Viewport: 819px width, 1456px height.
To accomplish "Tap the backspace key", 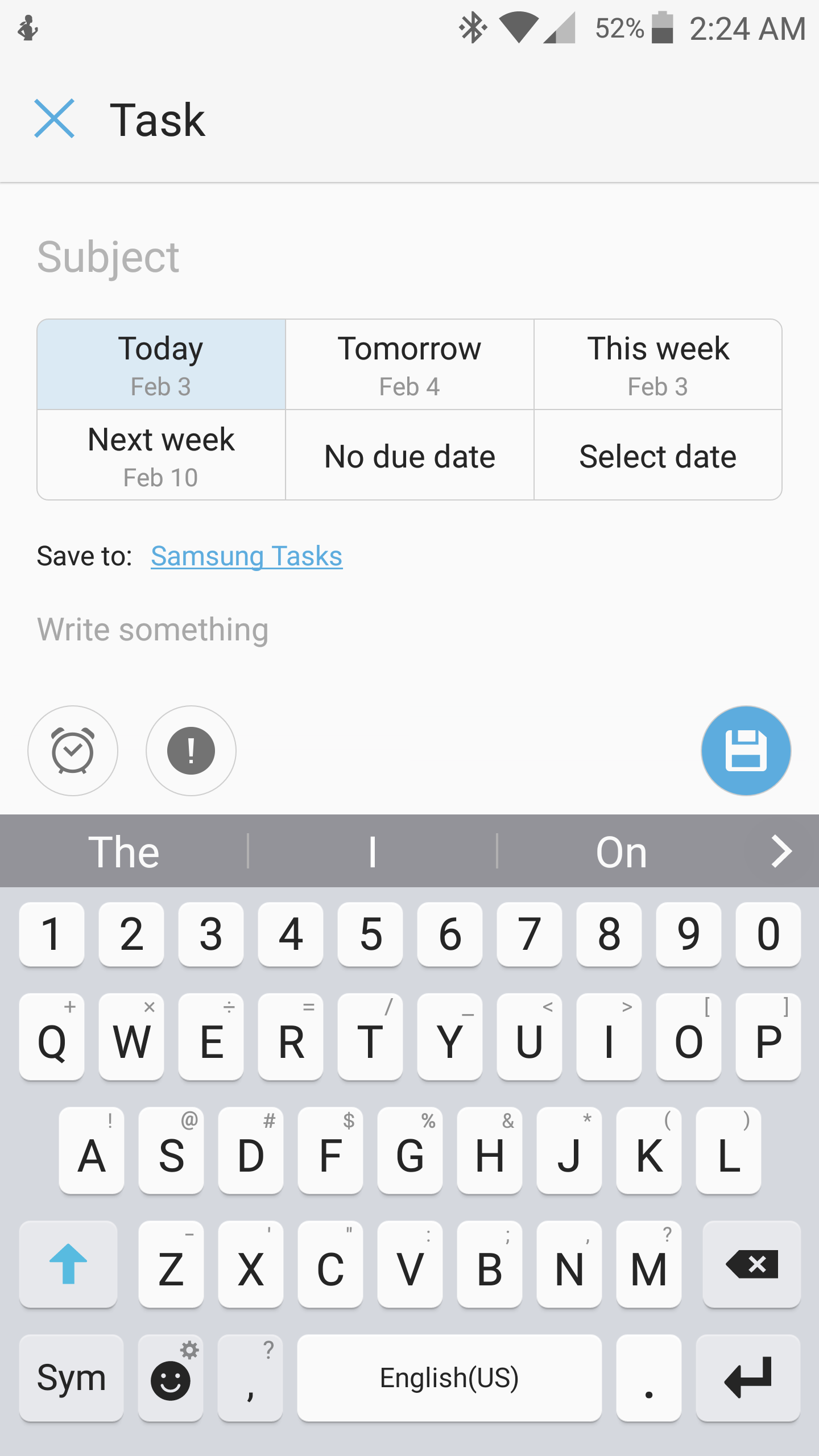I will click(751, 1264).
